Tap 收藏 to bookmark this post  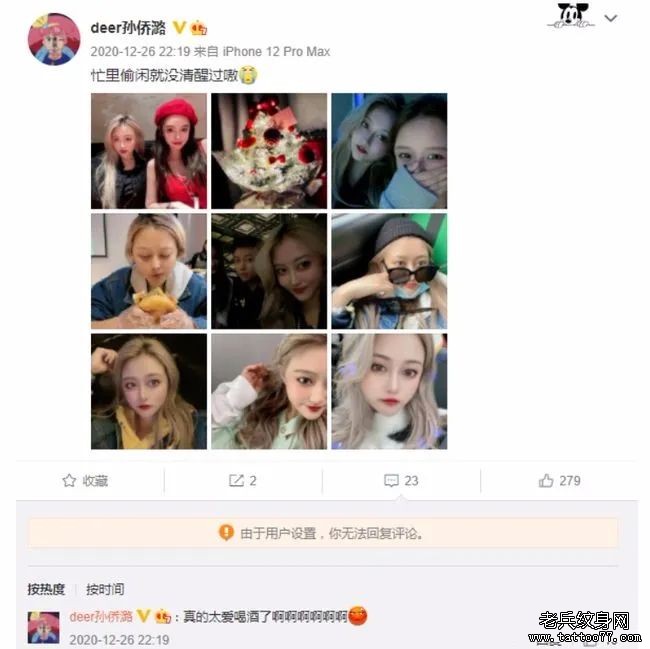click(85, 481)
